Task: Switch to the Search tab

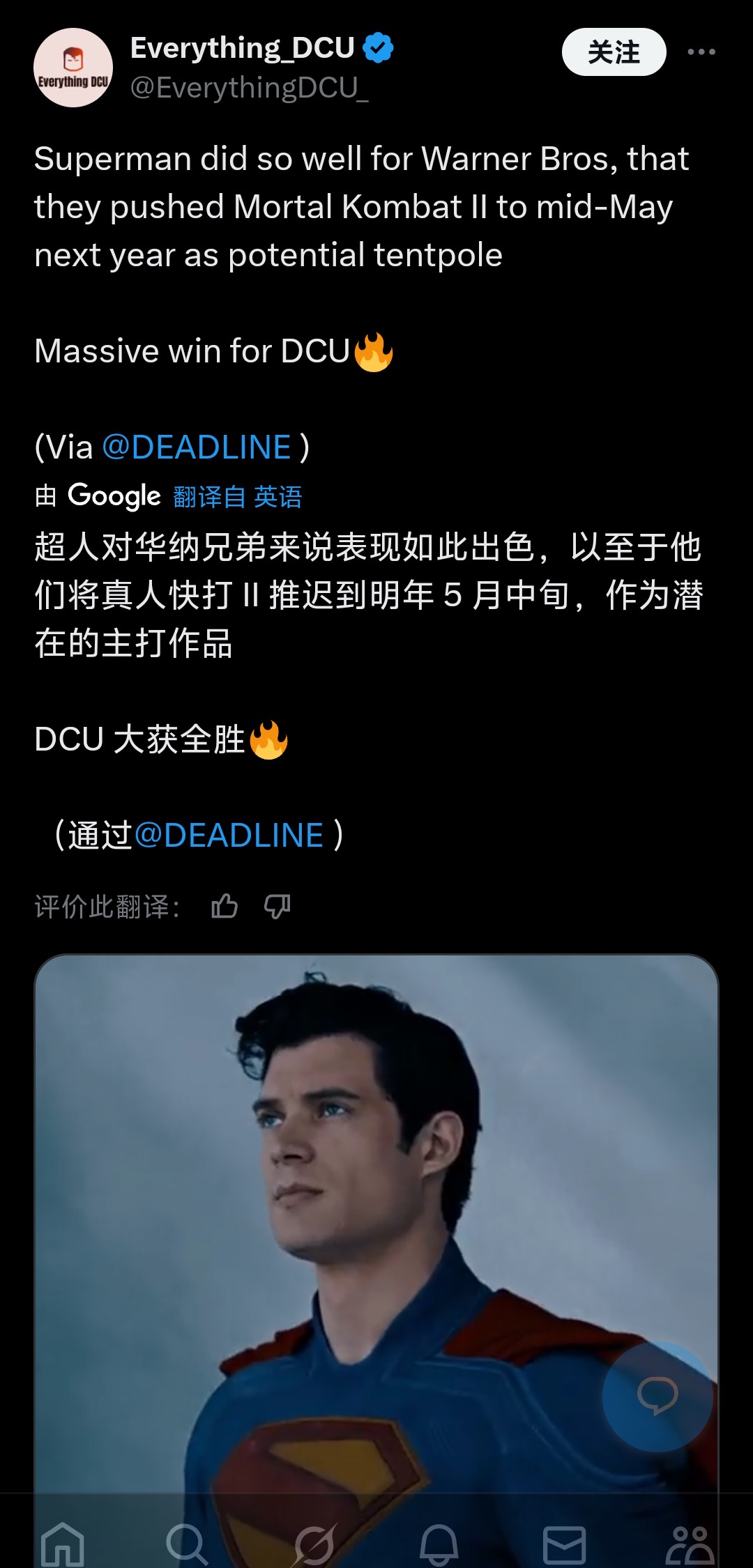Action: tap(187, 1544)
